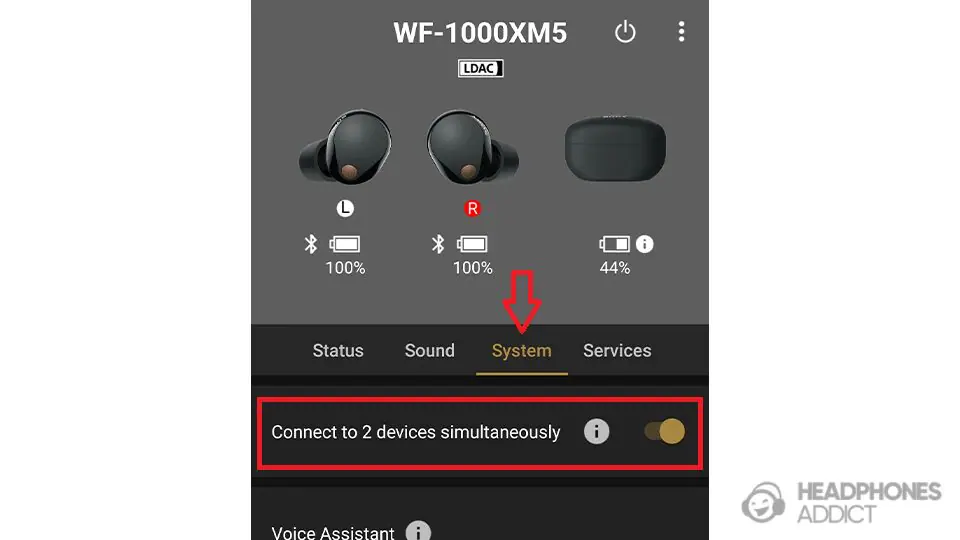Open the Voice Assistant info icon
960x540 pixels.
tap(418, 532)
